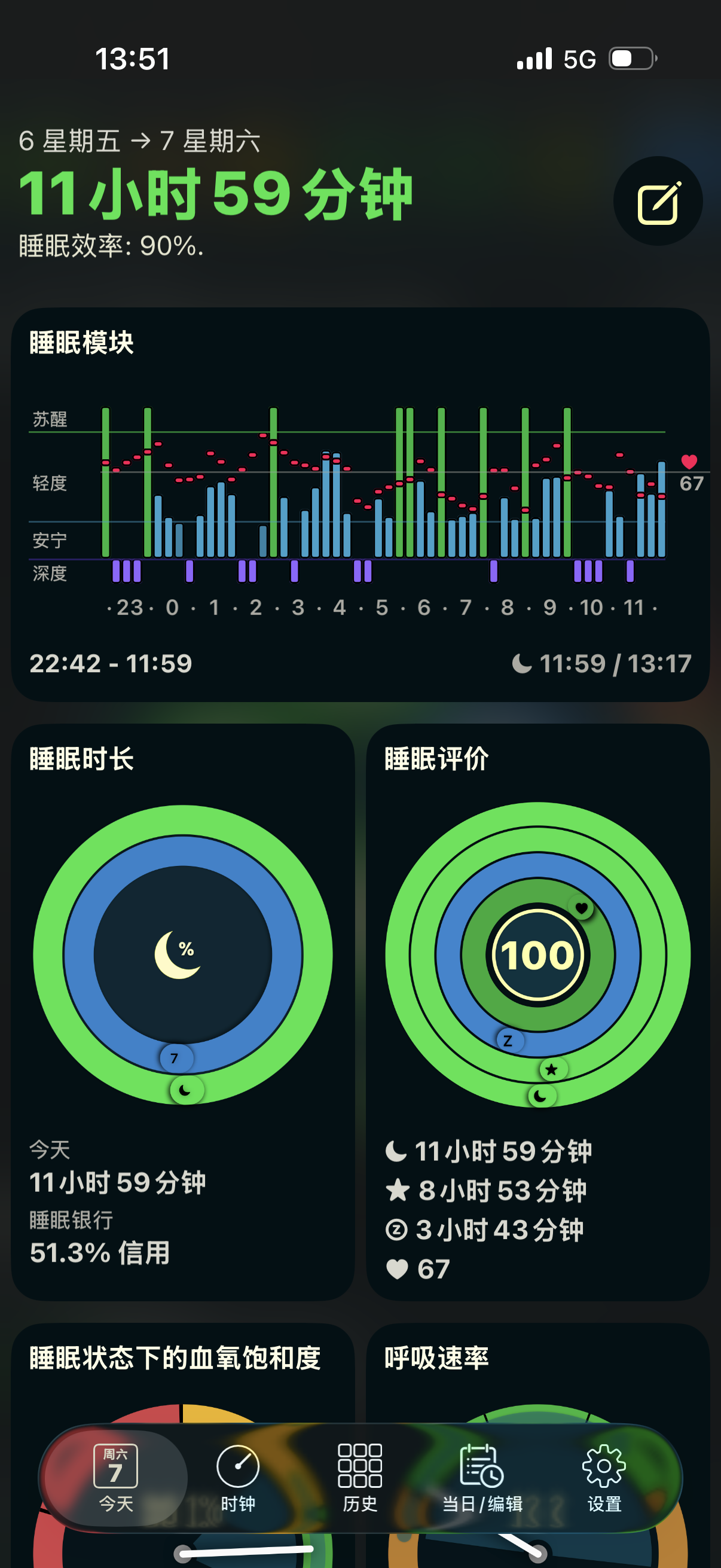
Task: Open the 时钟 tab
Action: [x=238, y=1477]
